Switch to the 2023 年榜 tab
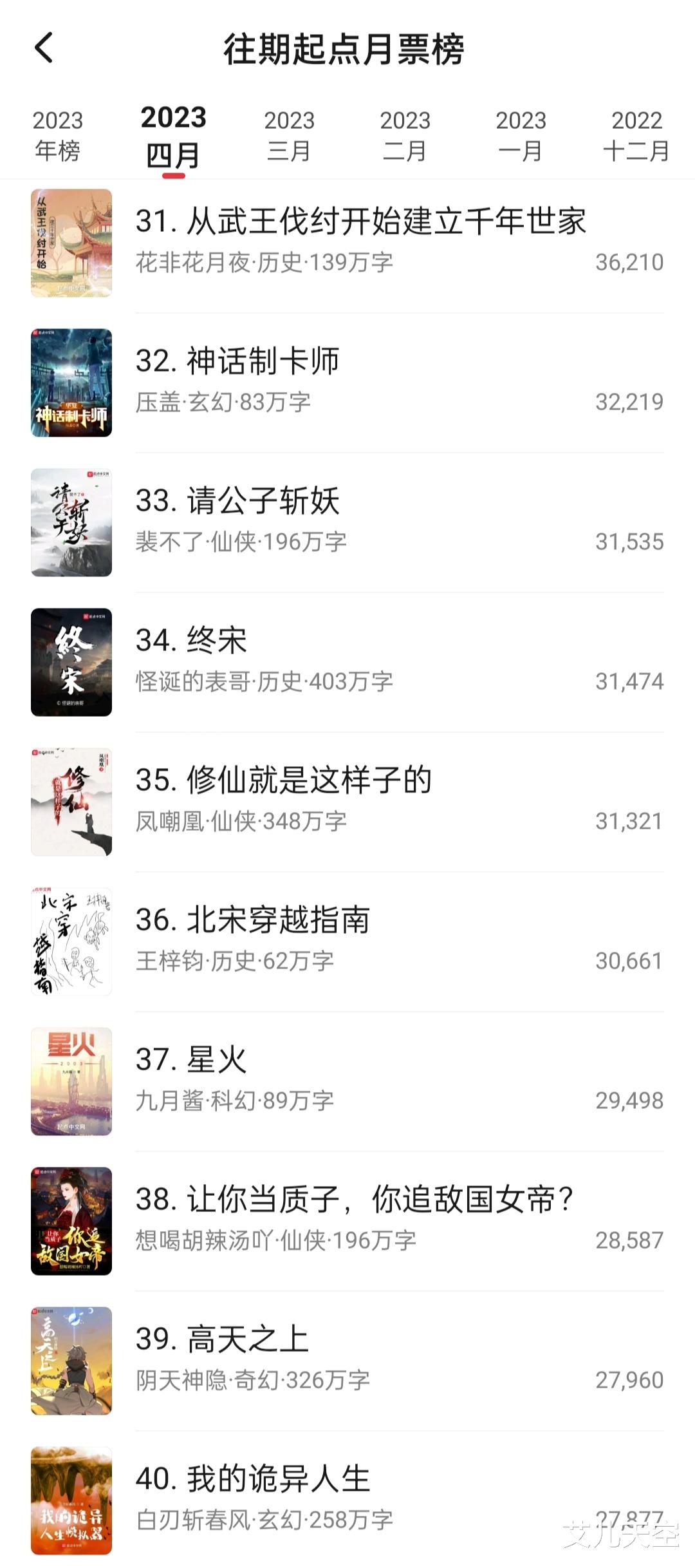Image resolution: width=695 pixels, height=1568 pixels. (x=58, y=135)
